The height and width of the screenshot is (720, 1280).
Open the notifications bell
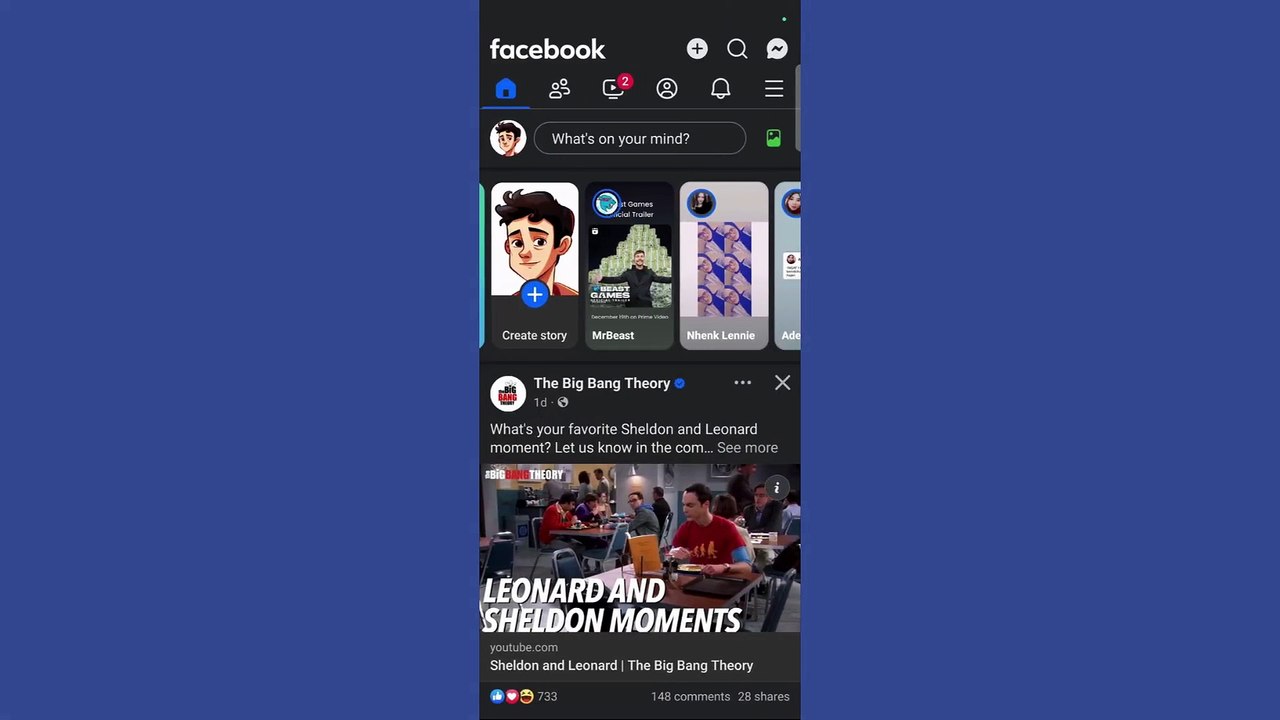720,89
